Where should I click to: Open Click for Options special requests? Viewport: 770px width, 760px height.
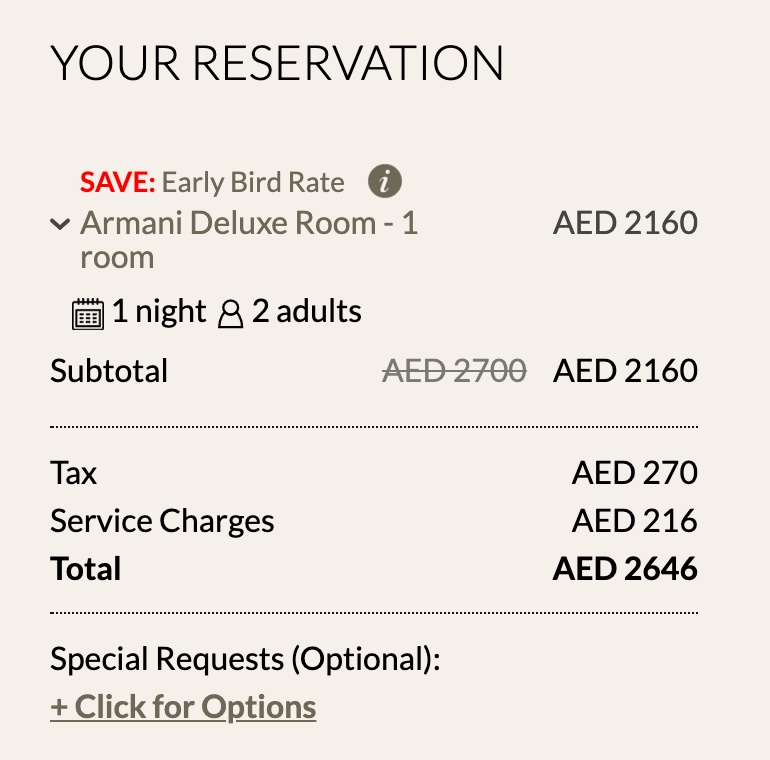(x=183, y=707)
